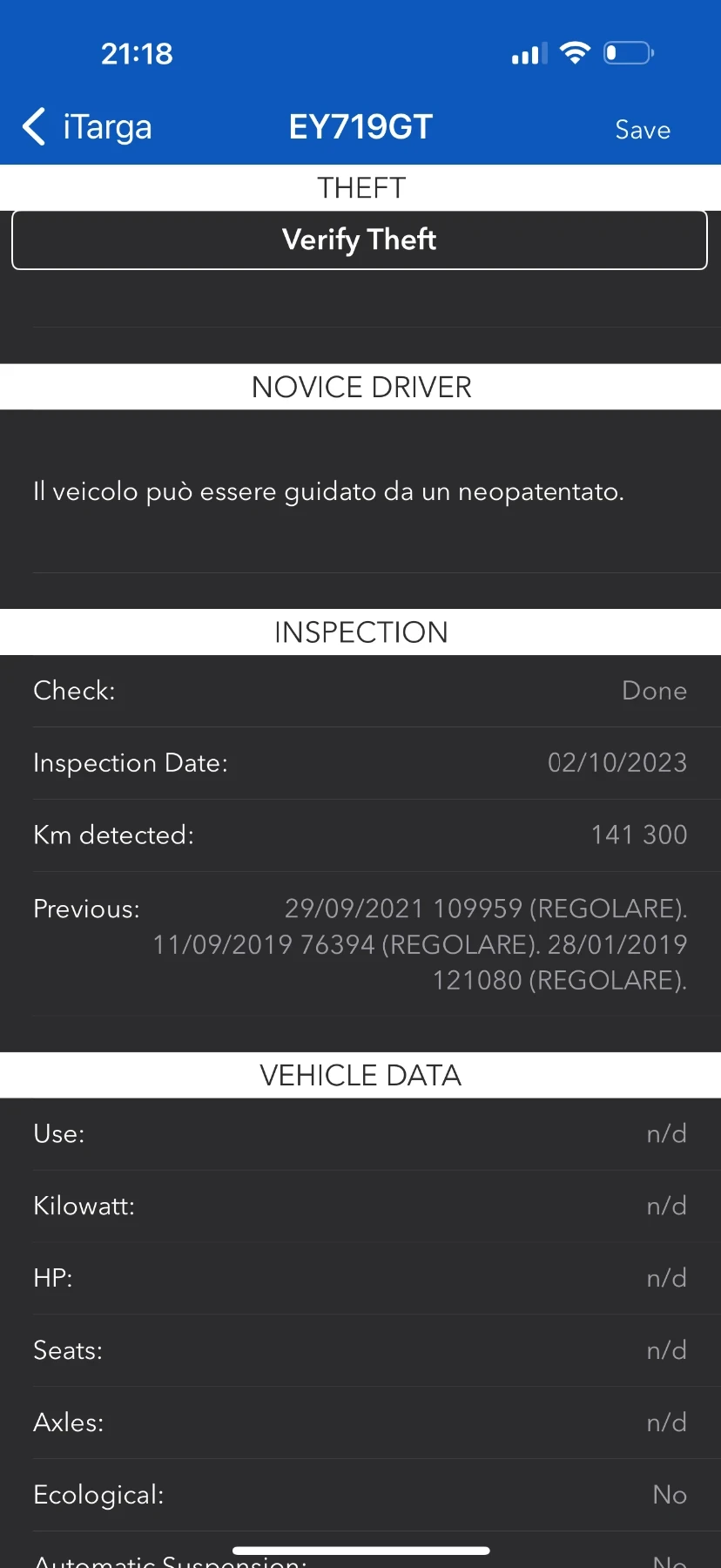Screen dimensions: 721x1568
Task: Tap the battery indicator icon
Action: 628,52
